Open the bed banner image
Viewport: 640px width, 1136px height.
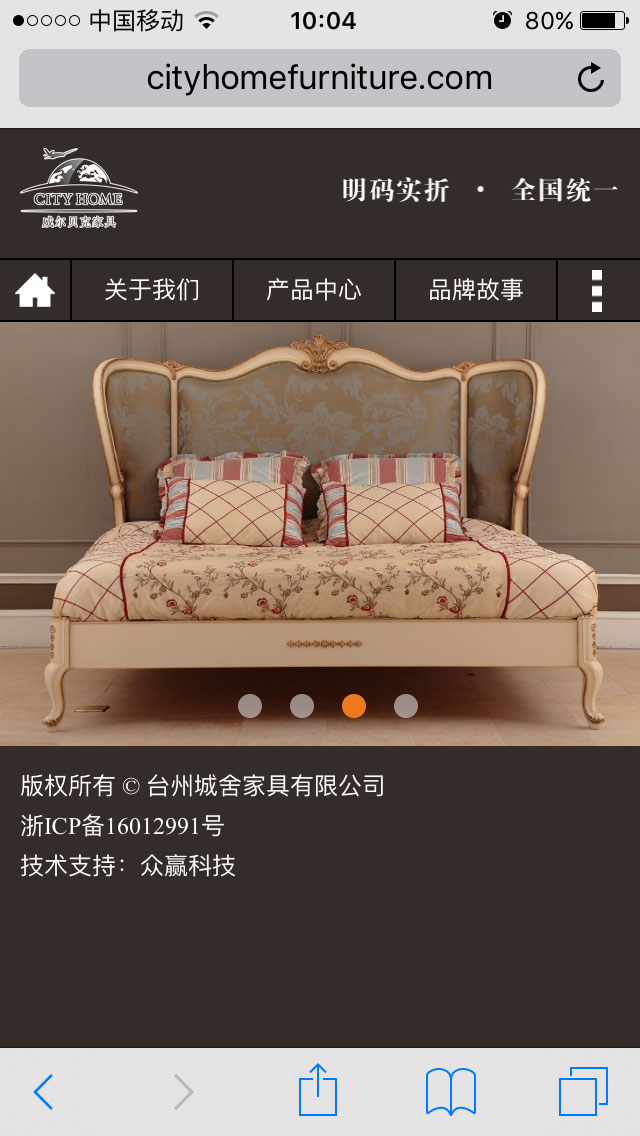pyautogui.click(x=320, y=520)
